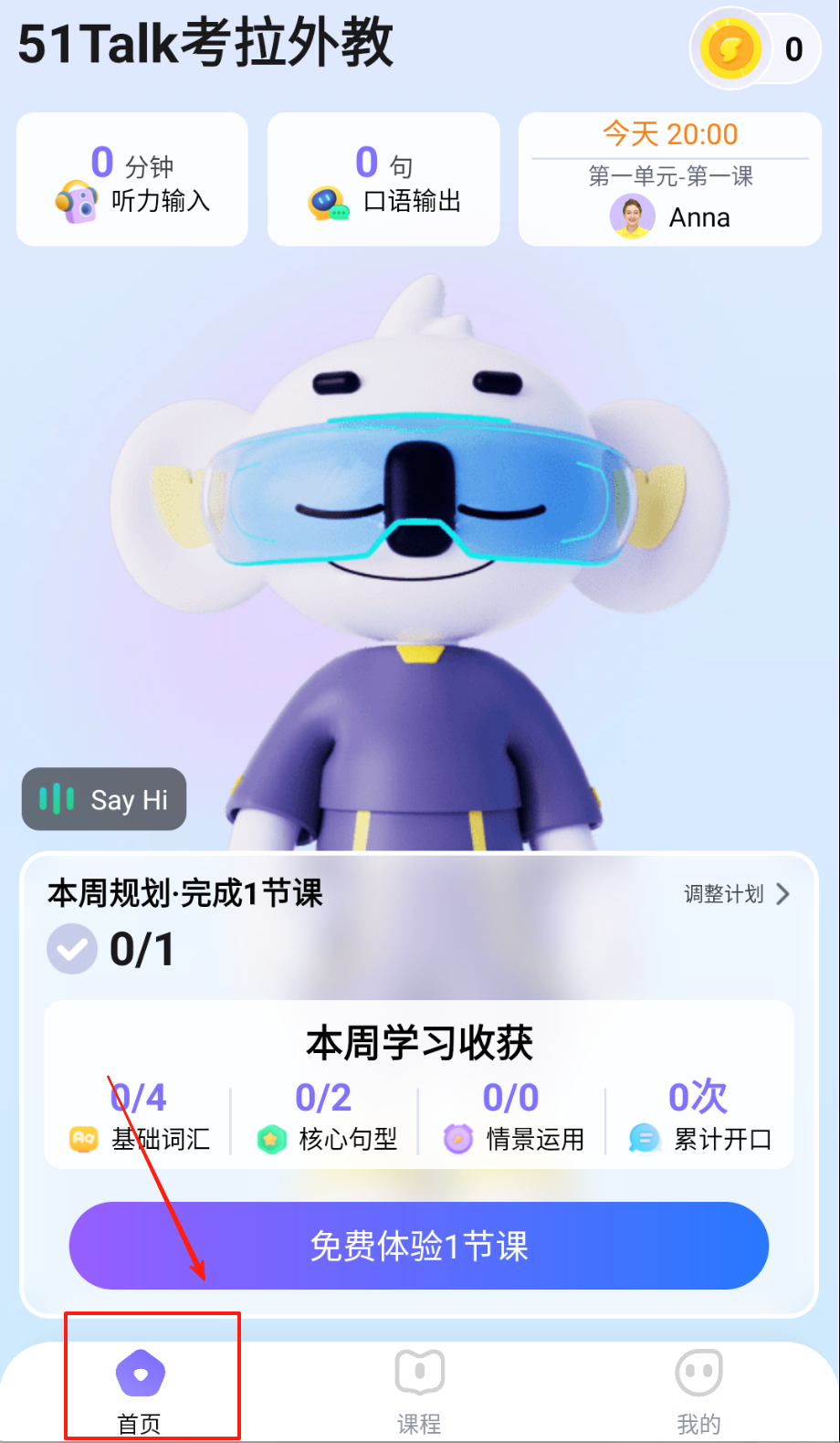Switch to the 课程 courses tab
This screenshot has height=1443, width=840.
(419, 1388)
